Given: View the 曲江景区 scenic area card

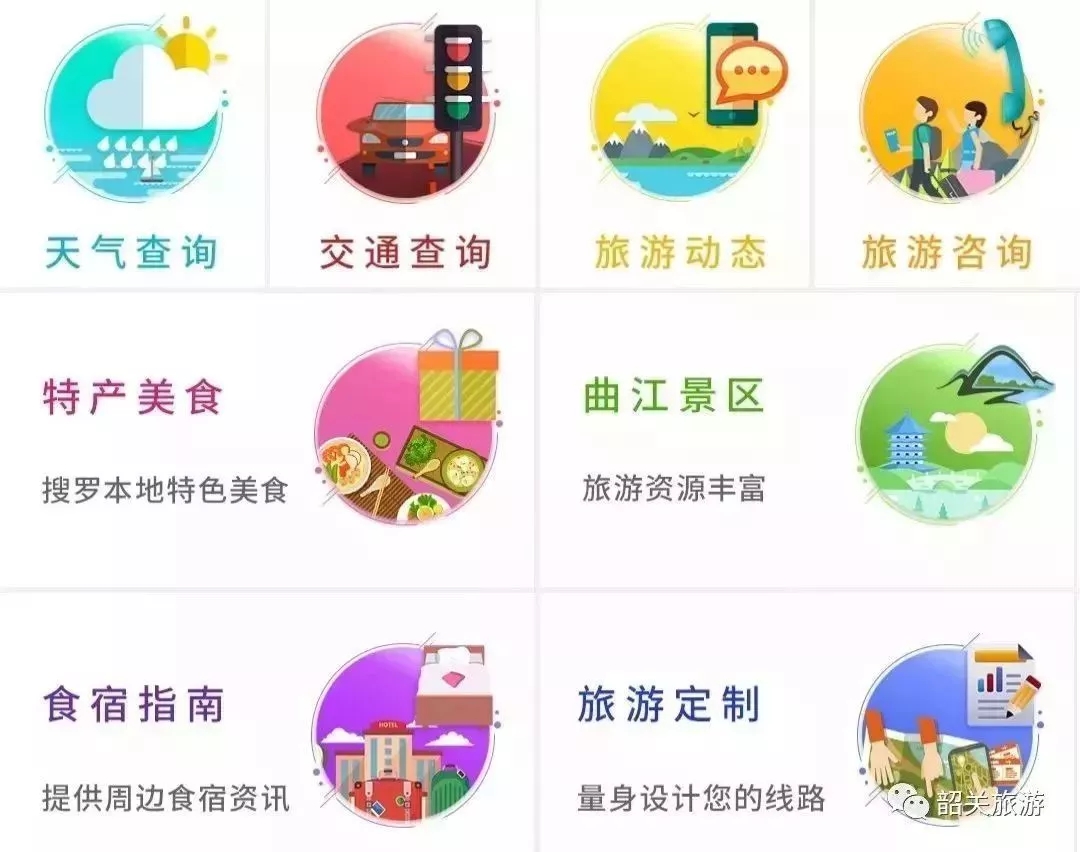Looking at the screenshot, I should click(806, 440).
